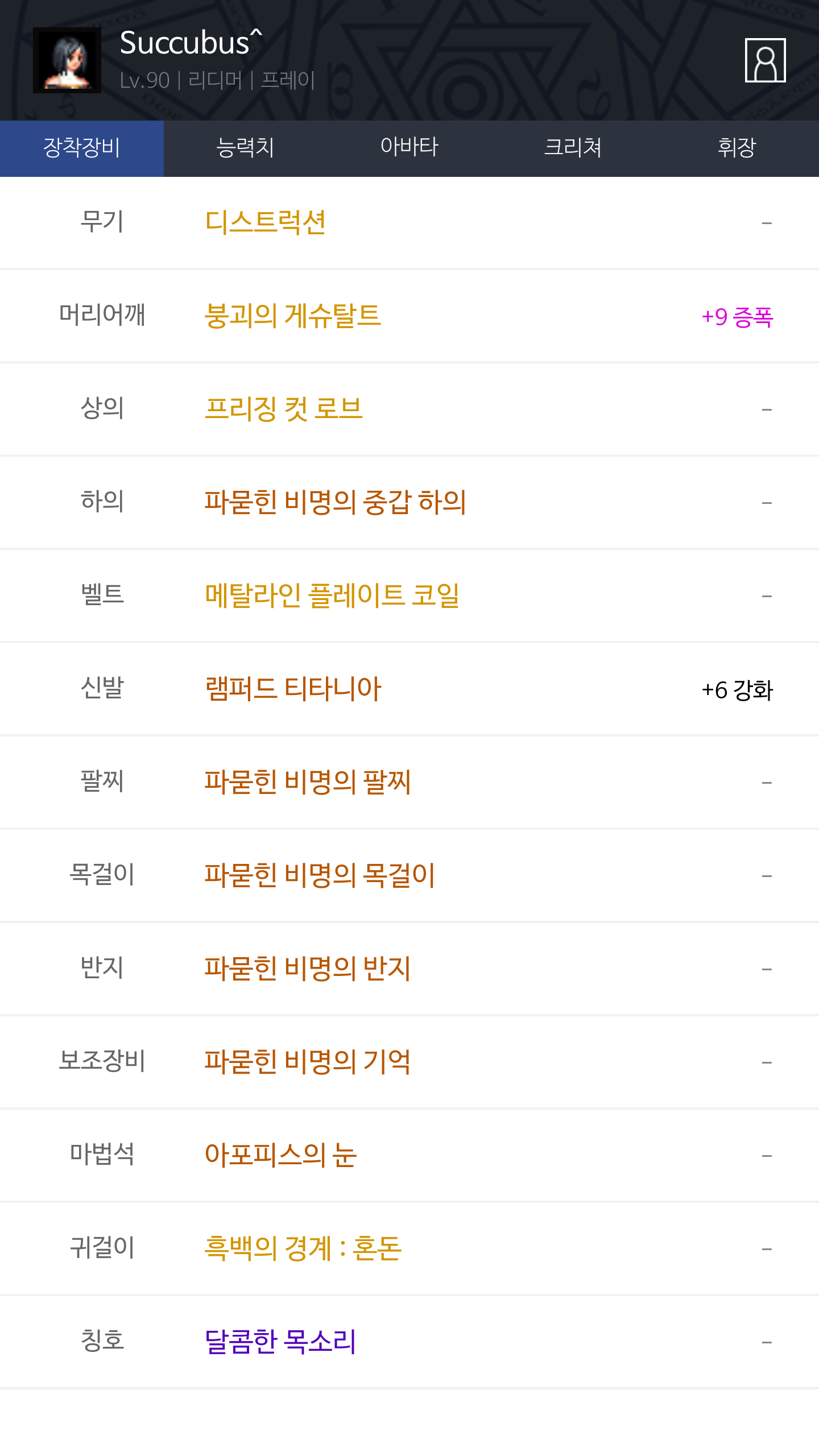Select the 장착장비 tab

pos(82,148)
